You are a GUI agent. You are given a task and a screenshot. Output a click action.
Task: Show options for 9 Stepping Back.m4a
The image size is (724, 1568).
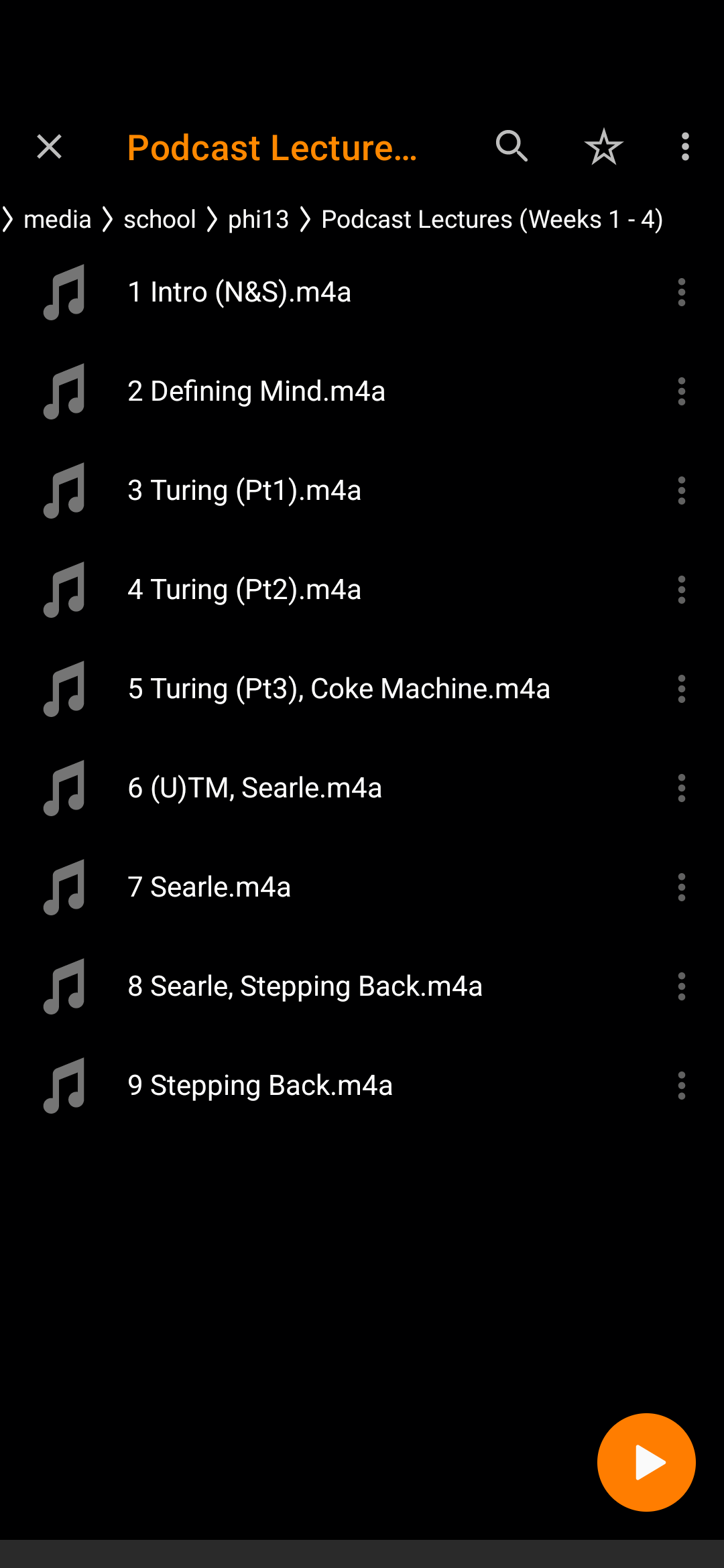tap(681, 1086)
